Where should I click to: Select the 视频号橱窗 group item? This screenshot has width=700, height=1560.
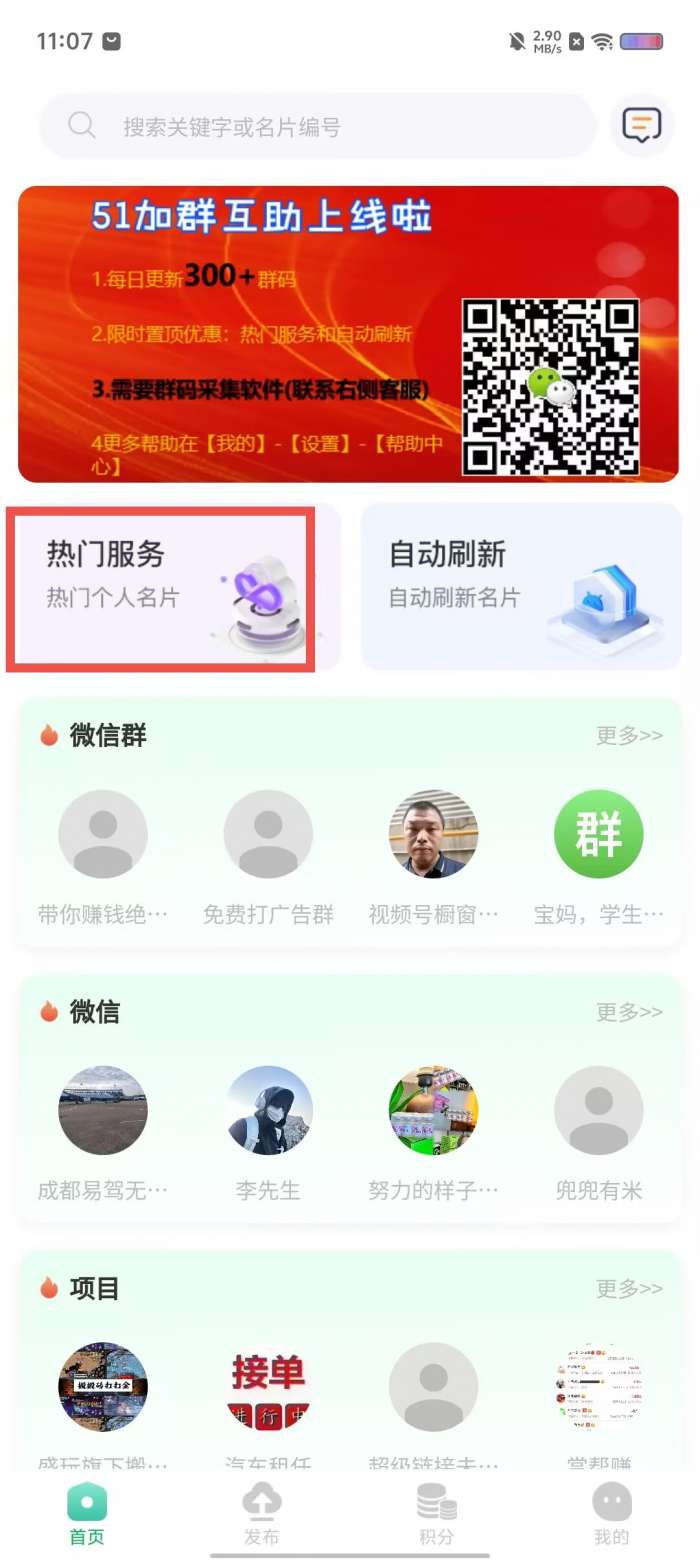pyautogui.click(x=433, y=855)
